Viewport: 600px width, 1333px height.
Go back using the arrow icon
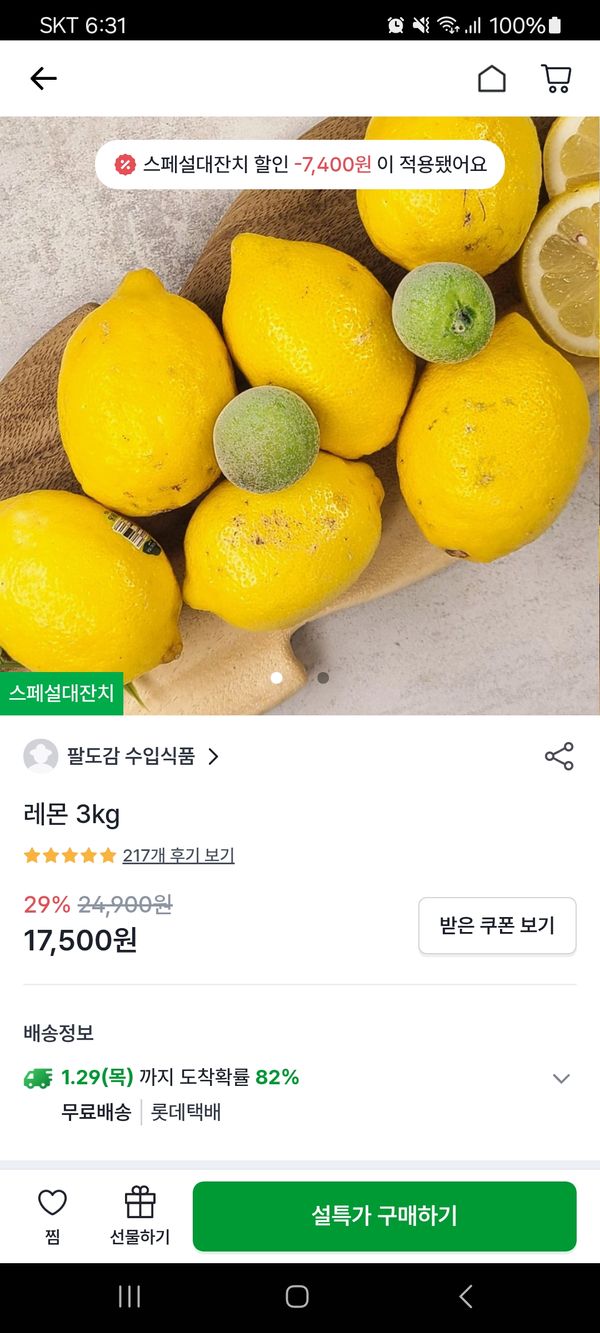coord(43,79)
